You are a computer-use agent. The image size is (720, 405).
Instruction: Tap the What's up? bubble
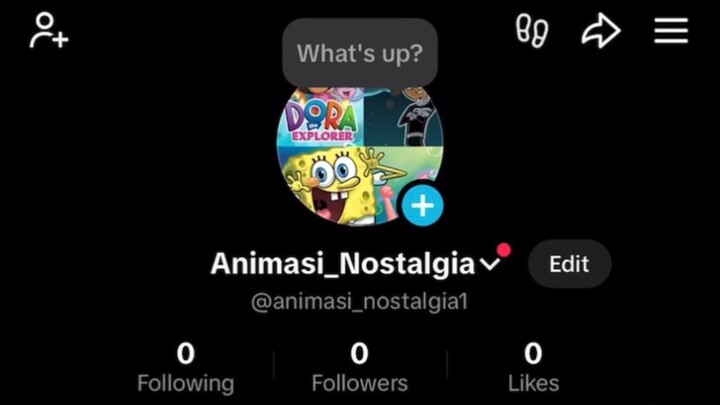(x=360, y=52)
